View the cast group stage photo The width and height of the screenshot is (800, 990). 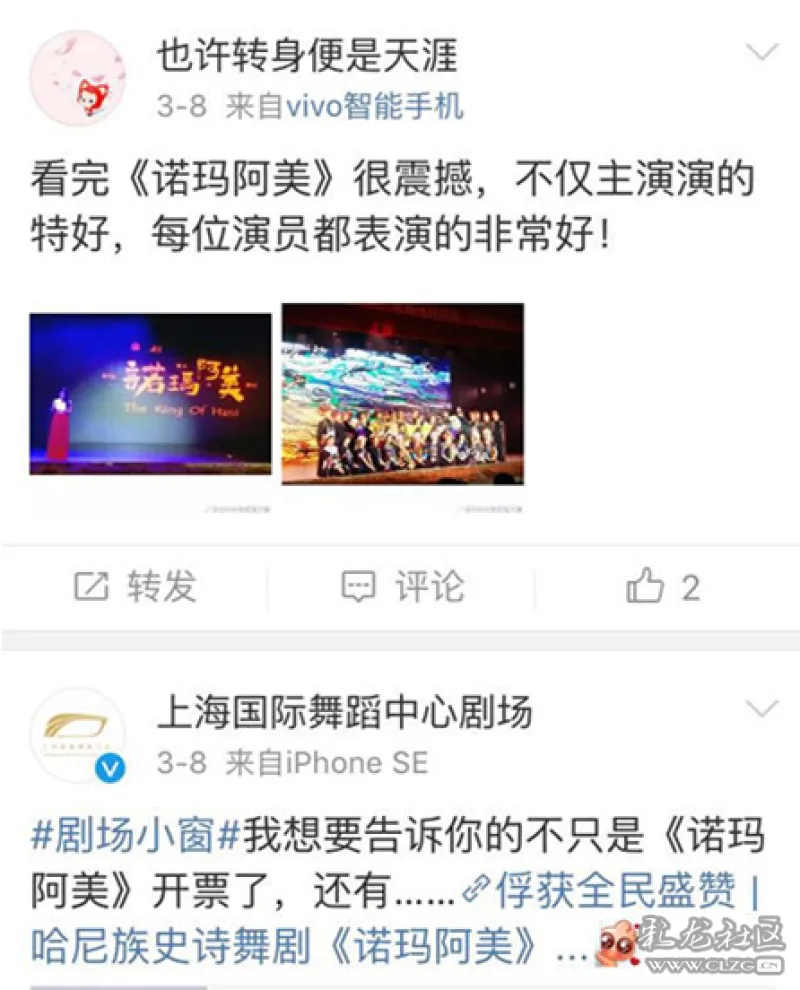pyautogui.click(x=402, y=394)
